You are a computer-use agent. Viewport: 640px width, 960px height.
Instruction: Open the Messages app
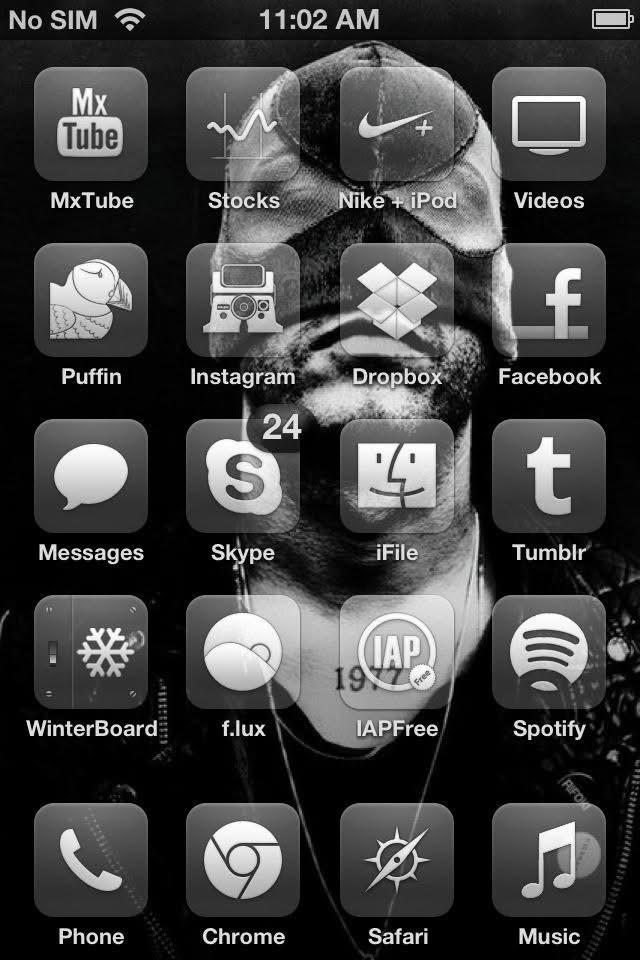pos(91,476)
